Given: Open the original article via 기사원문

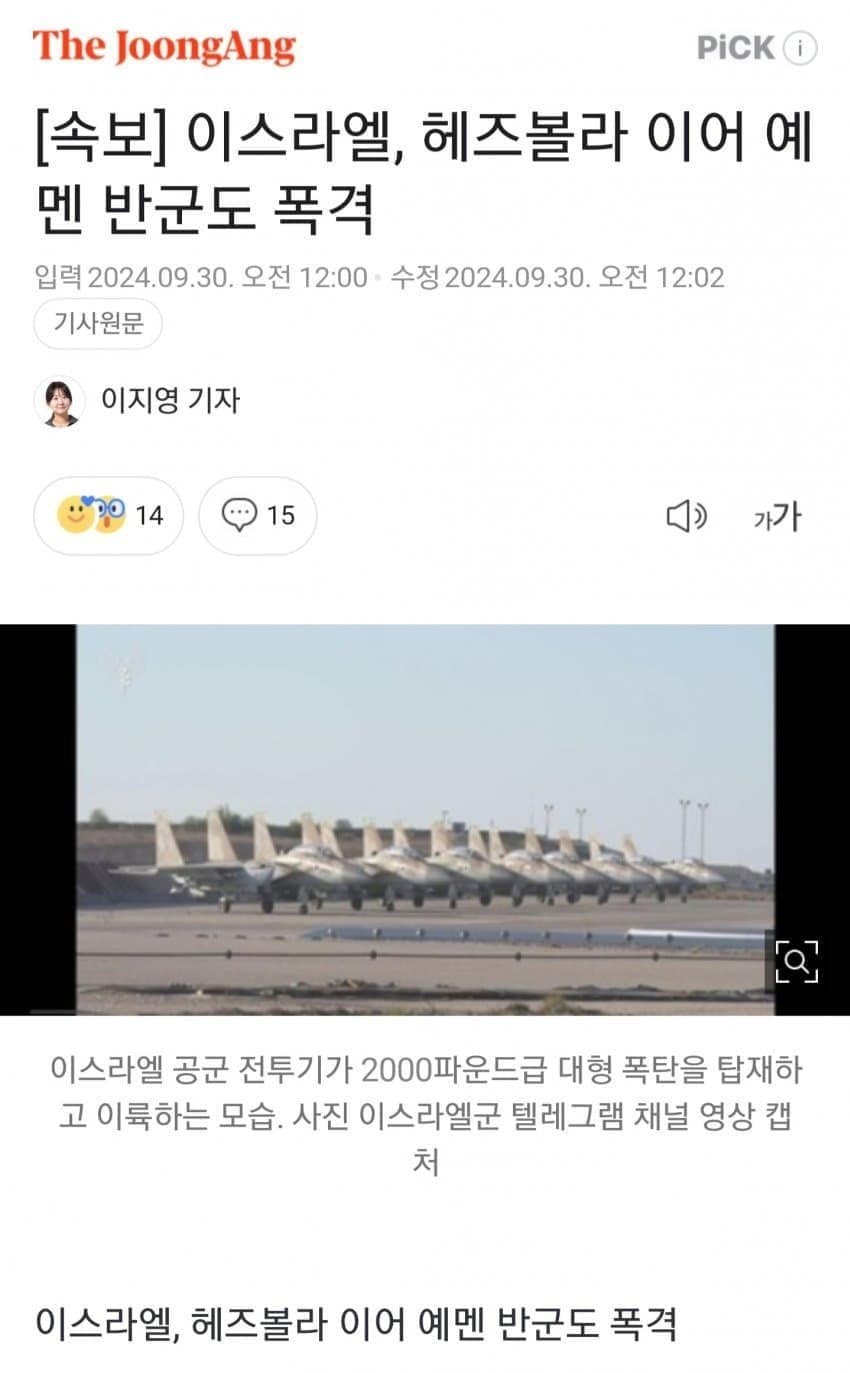Looking at the screenshot, I should click(x=98, y=324).
